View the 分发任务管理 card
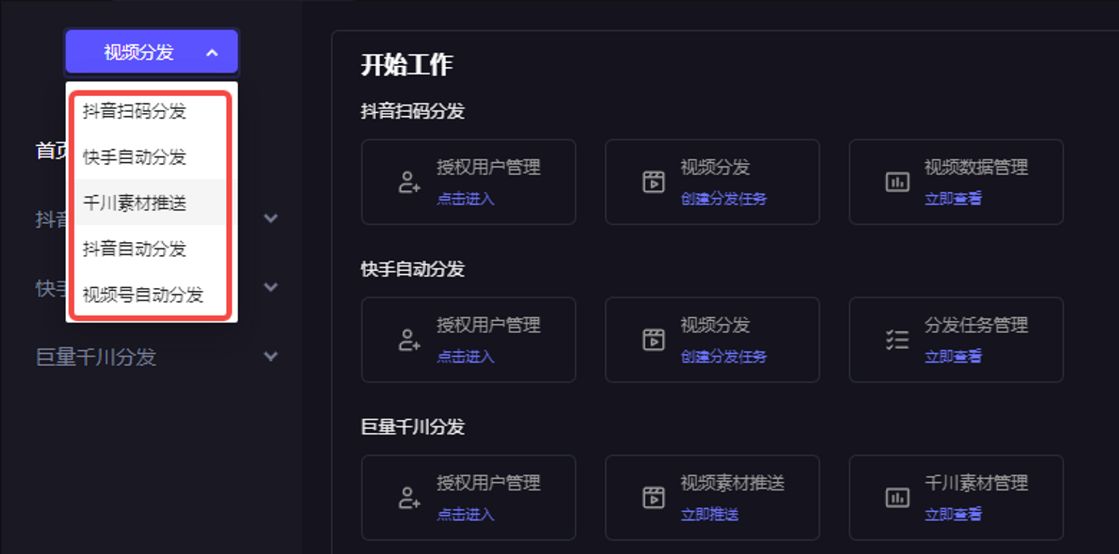The height and width of the screenshot is (554, 1119). (x=955, y=339)
